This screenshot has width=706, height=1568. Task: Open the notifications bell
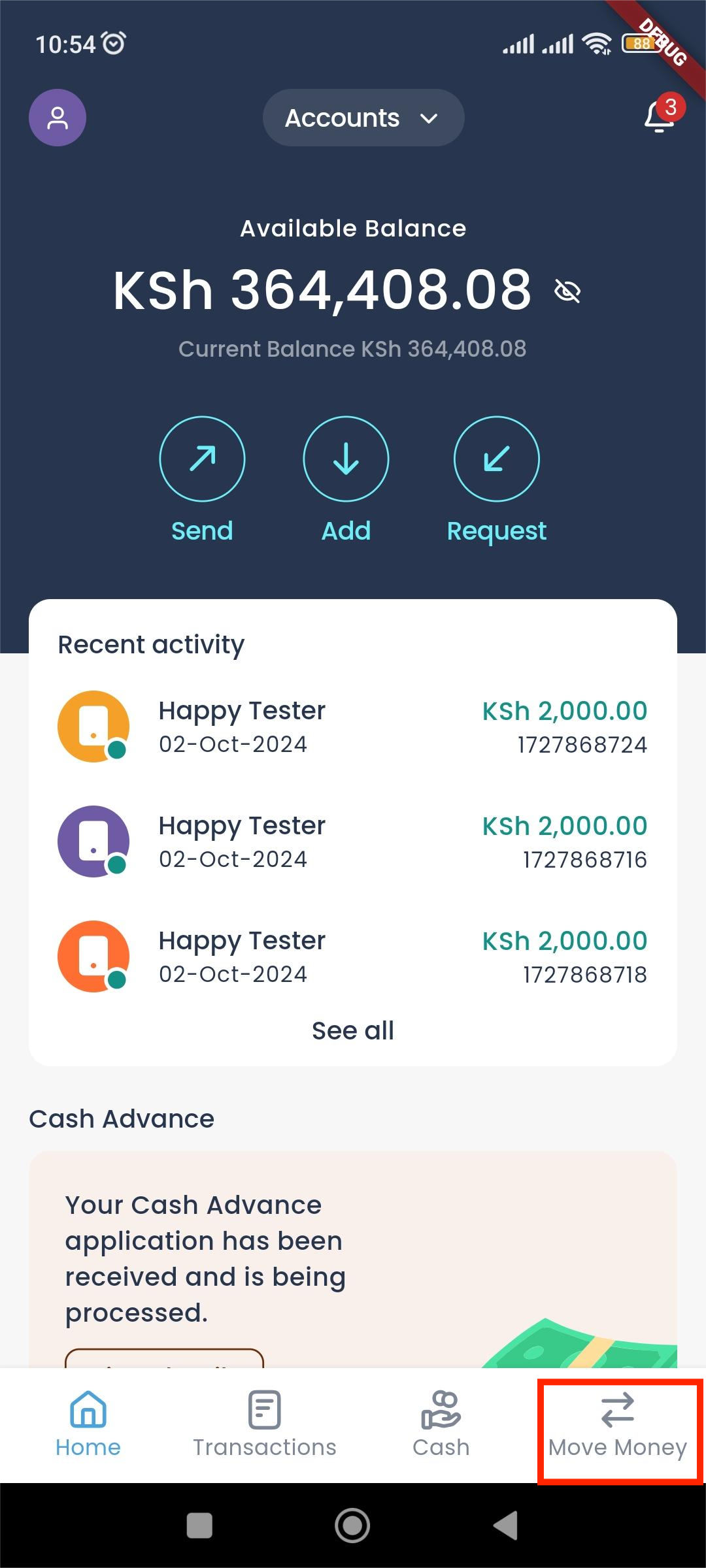point(658,120)
